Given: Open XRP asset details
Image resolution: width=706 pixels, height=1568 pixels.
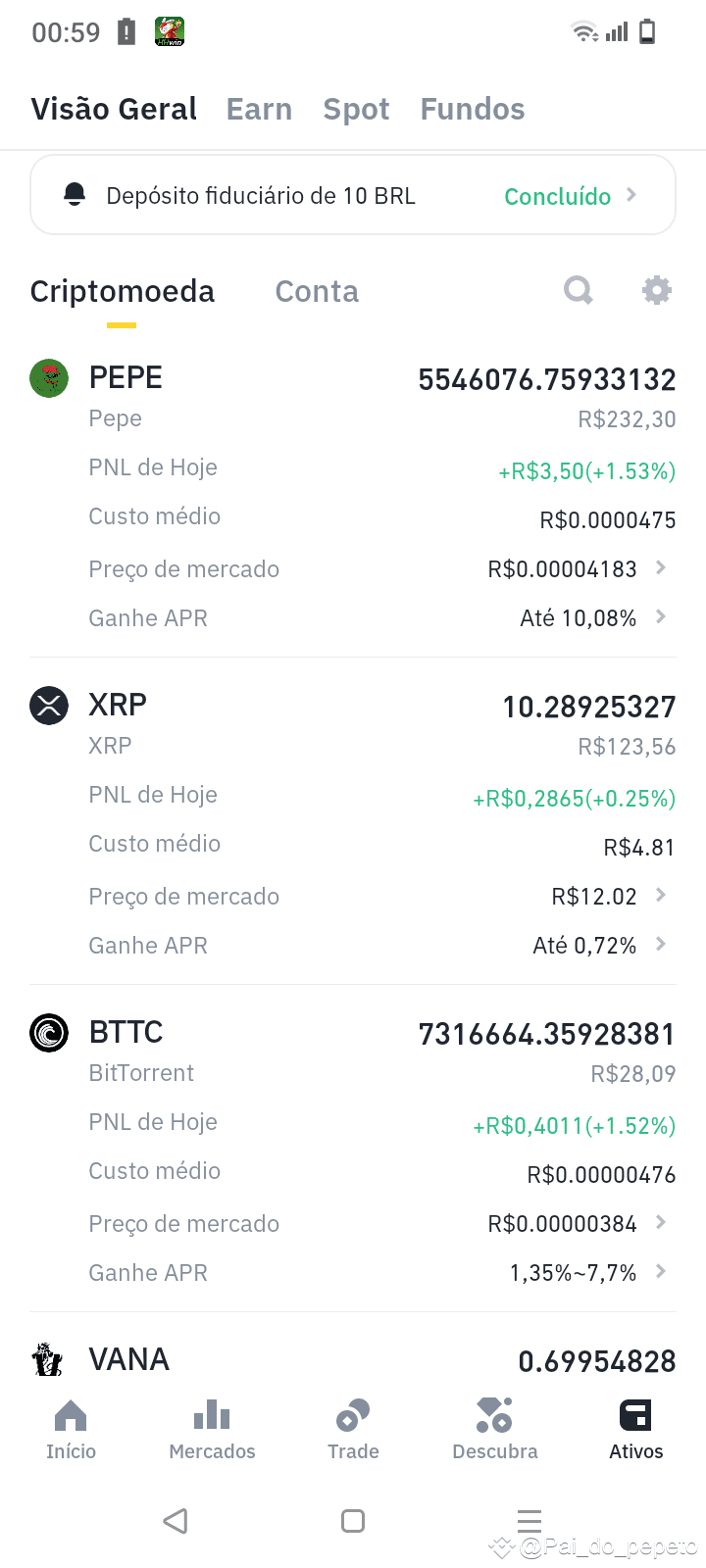Looking at the screenshot, I should tap(353, 724).
